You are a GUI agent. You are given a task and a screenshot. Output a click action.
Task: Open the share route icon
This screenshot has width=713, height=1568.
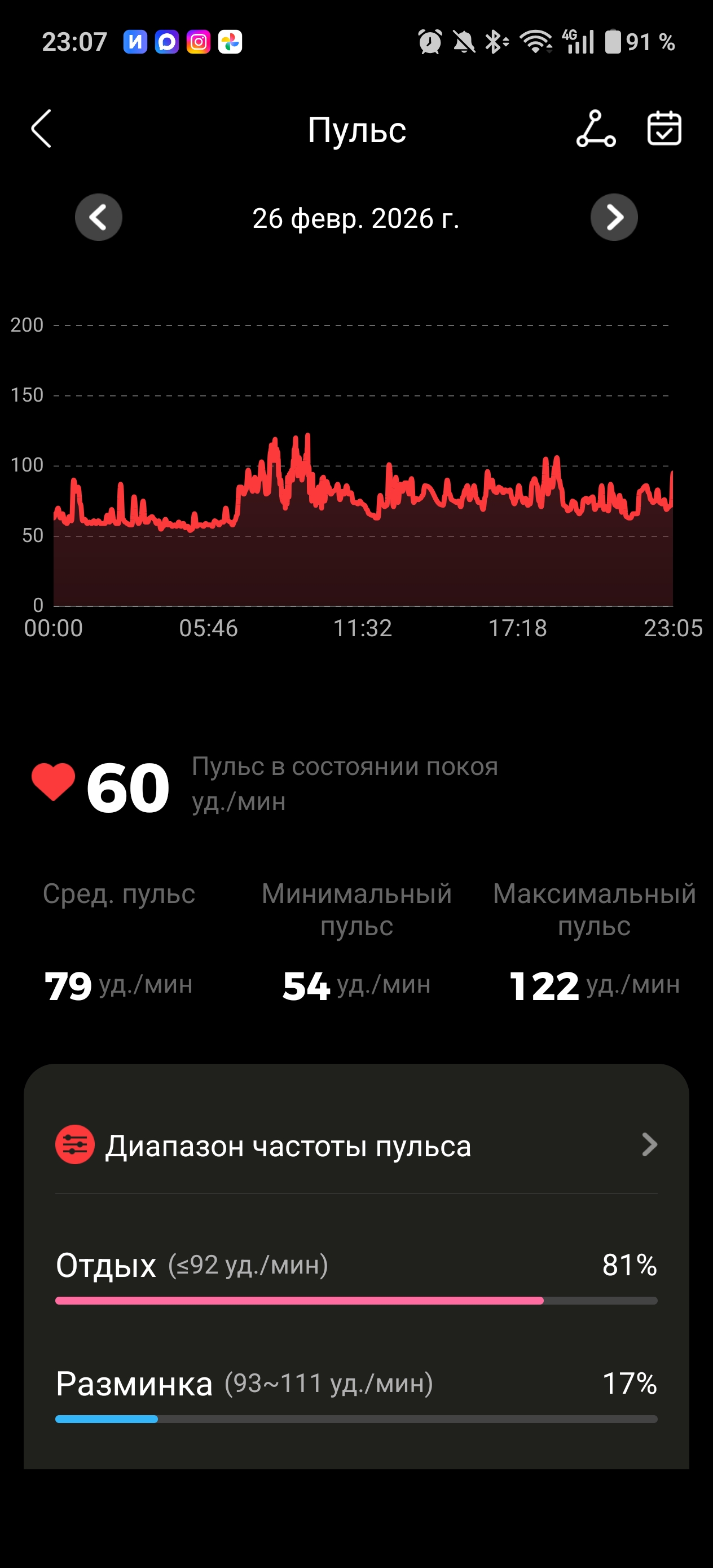pos(596,129)
